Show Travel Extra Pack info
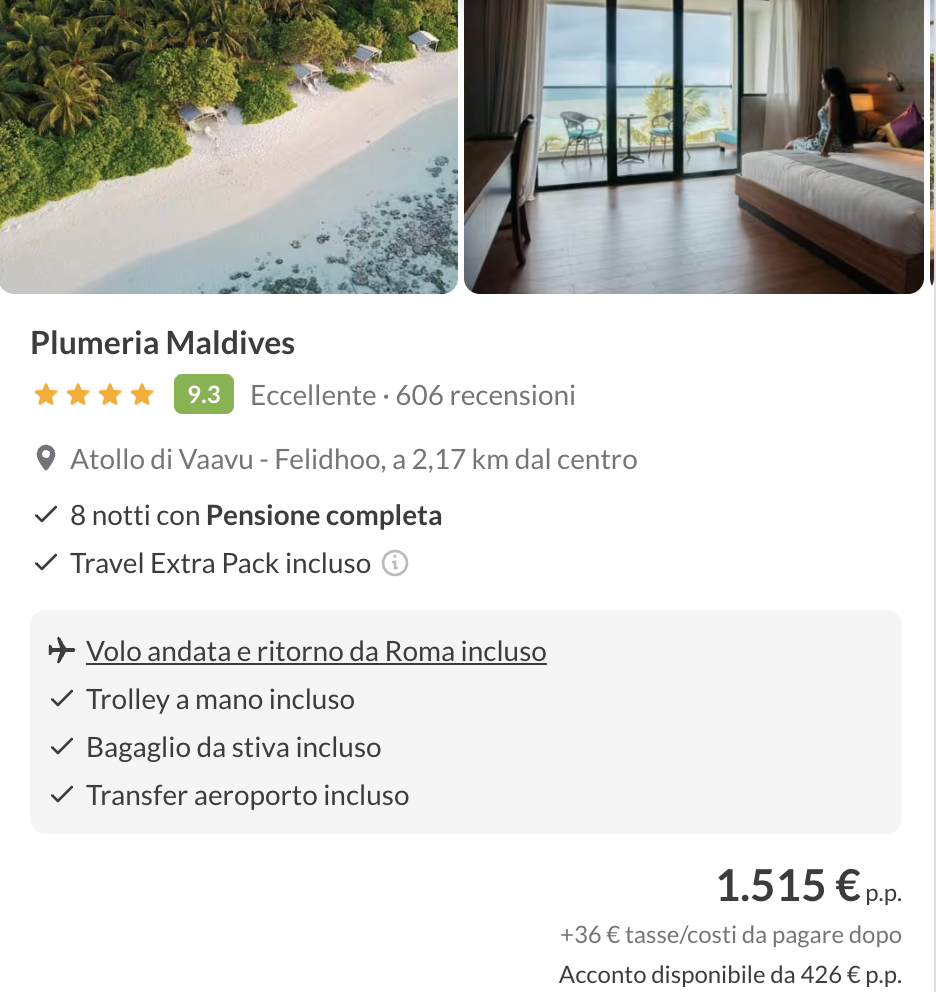Screen dimensions: 936x992 (x=395, y=564)
